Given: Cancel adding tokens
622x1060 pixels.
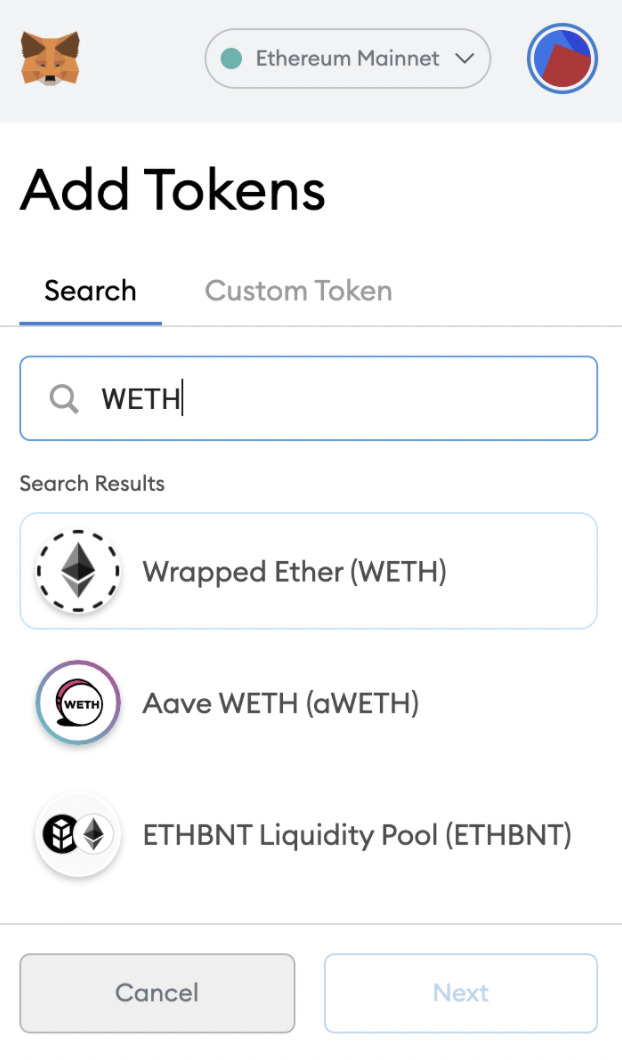Looking at the screenshot, I should (x=157, y=993).
